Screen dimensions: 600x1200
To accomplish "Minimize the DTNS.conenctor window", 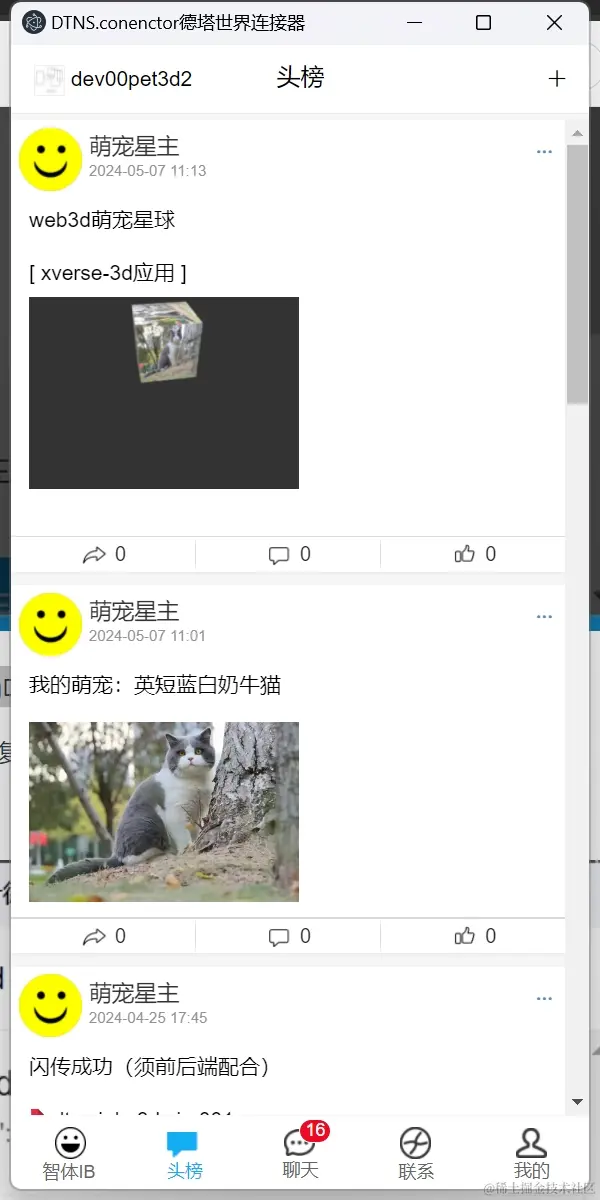I will tap(412, 22).
